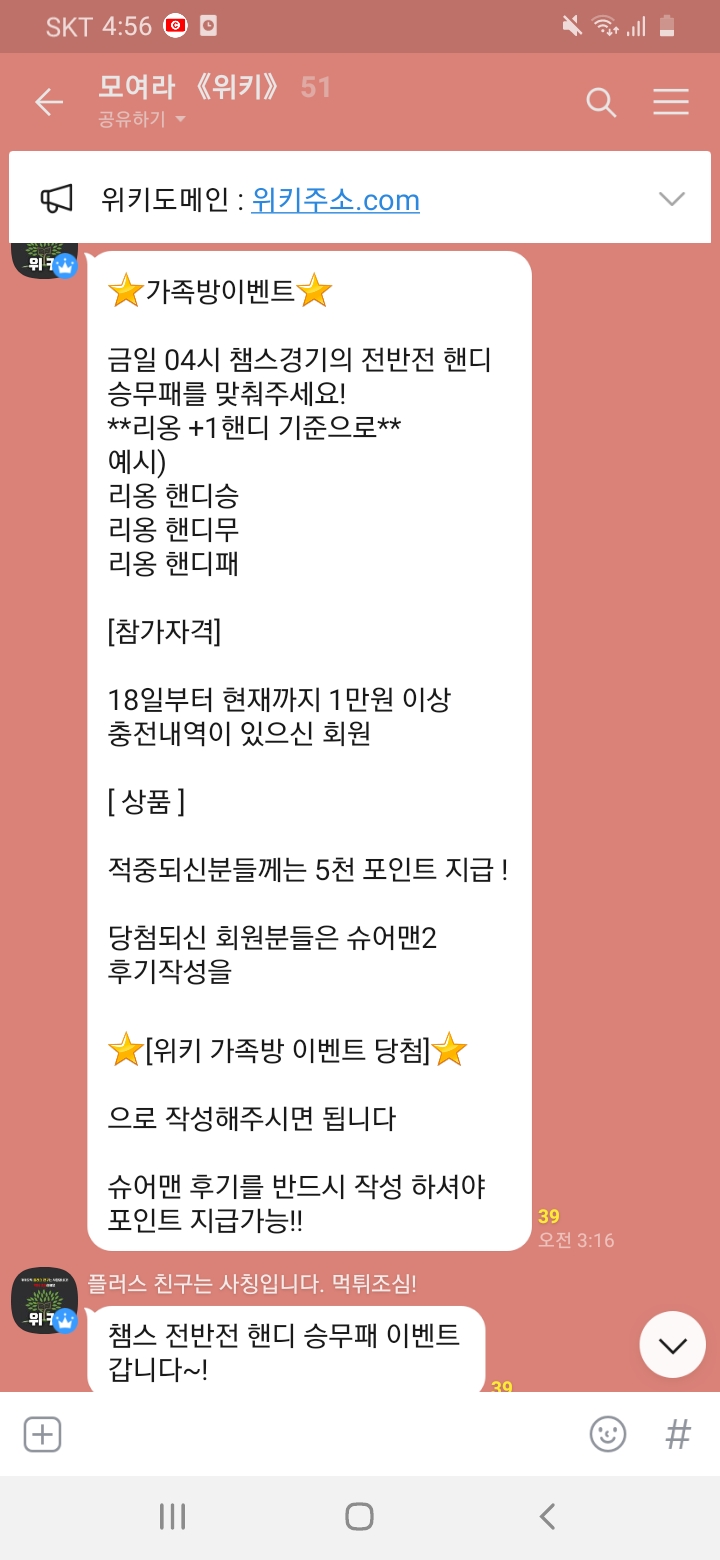Screen dimensions: 720x1560
Task: Tap the message input field
Action: click(x=320, y=1434)
